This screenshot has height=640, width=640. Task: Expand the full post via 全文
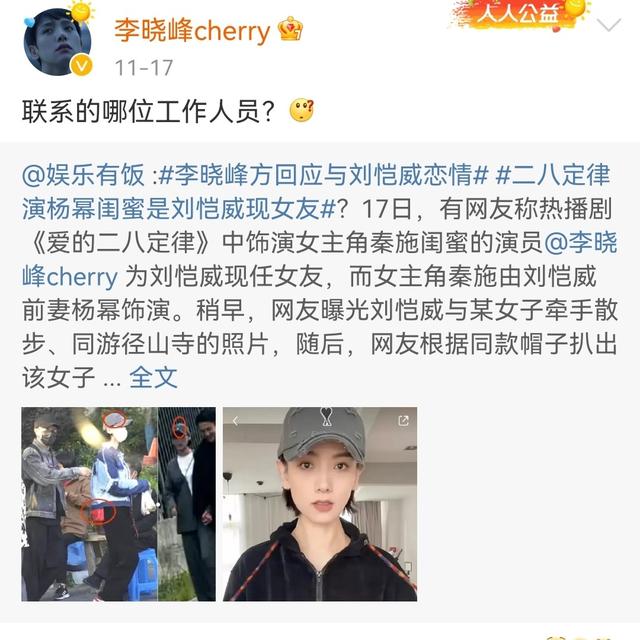point(153,377)
